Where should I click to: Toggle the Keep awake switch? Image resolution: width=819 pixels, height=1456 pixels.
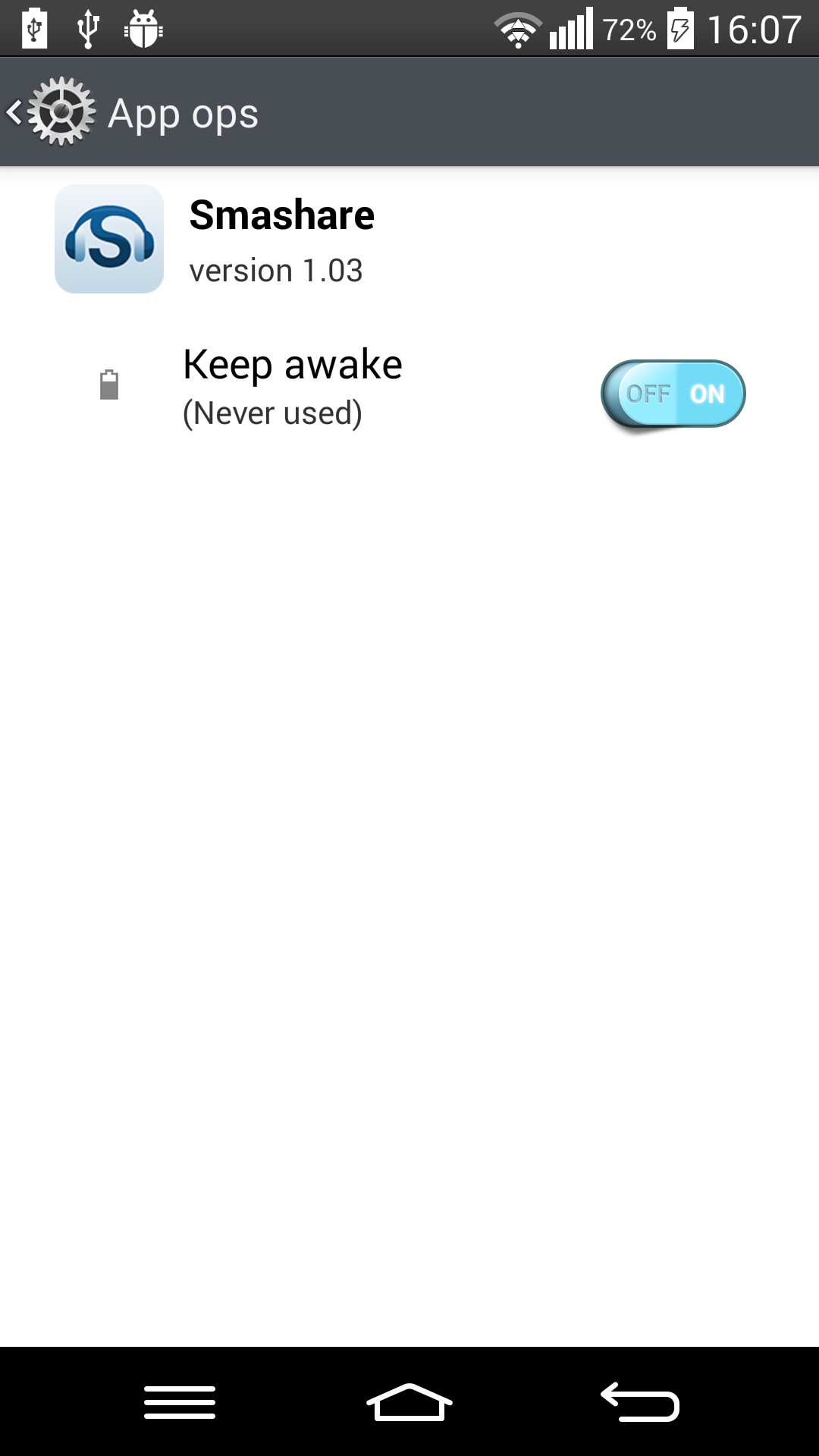673,394
